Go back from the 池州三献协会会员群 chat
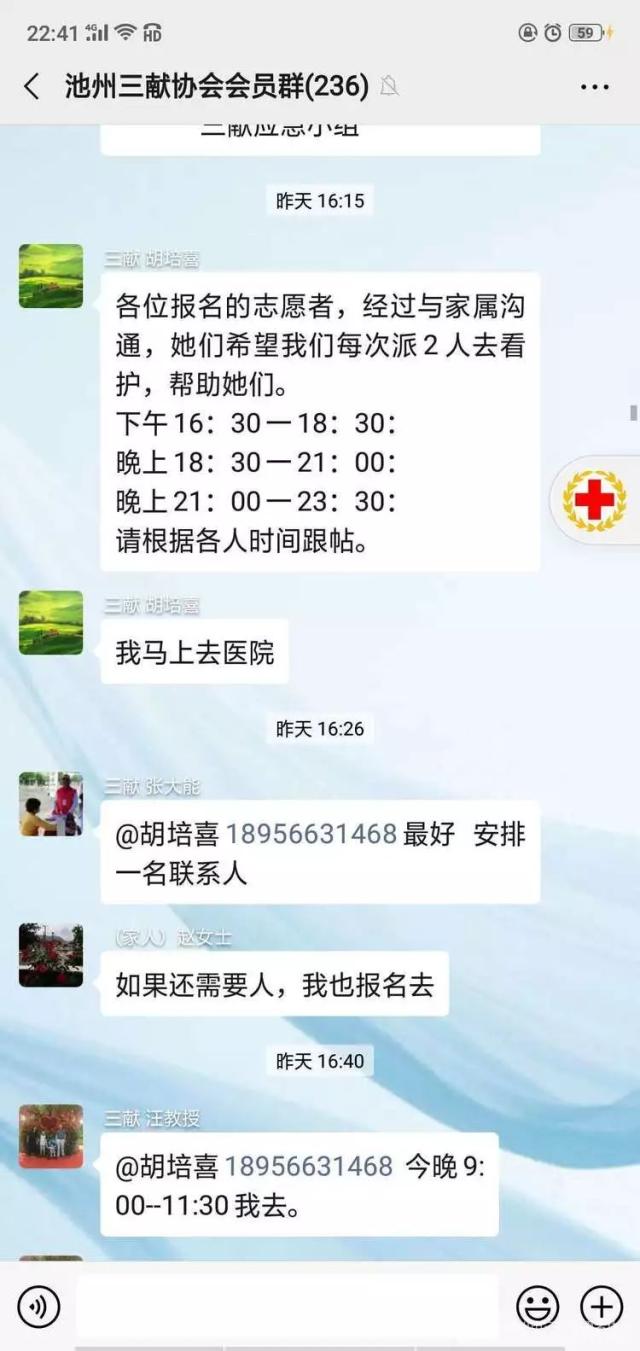Screen dimensions: 640x1351 pyautogui.click(x=32, y=87)
